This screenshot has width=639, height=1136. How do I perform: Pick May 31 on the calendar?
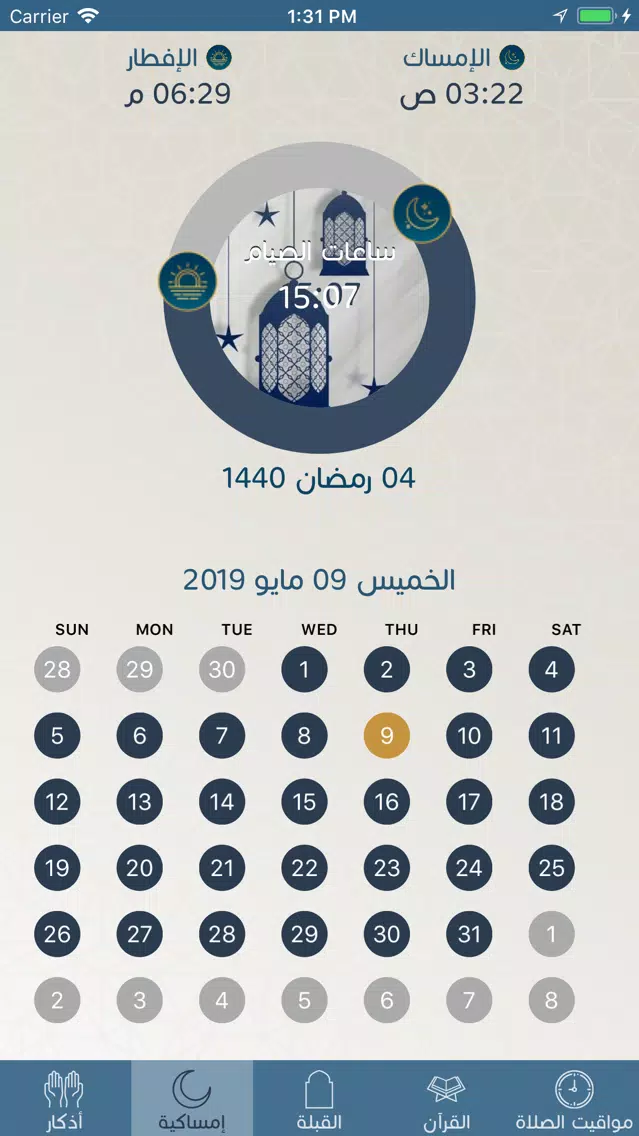pyautogui.click(x=469, y=935)
